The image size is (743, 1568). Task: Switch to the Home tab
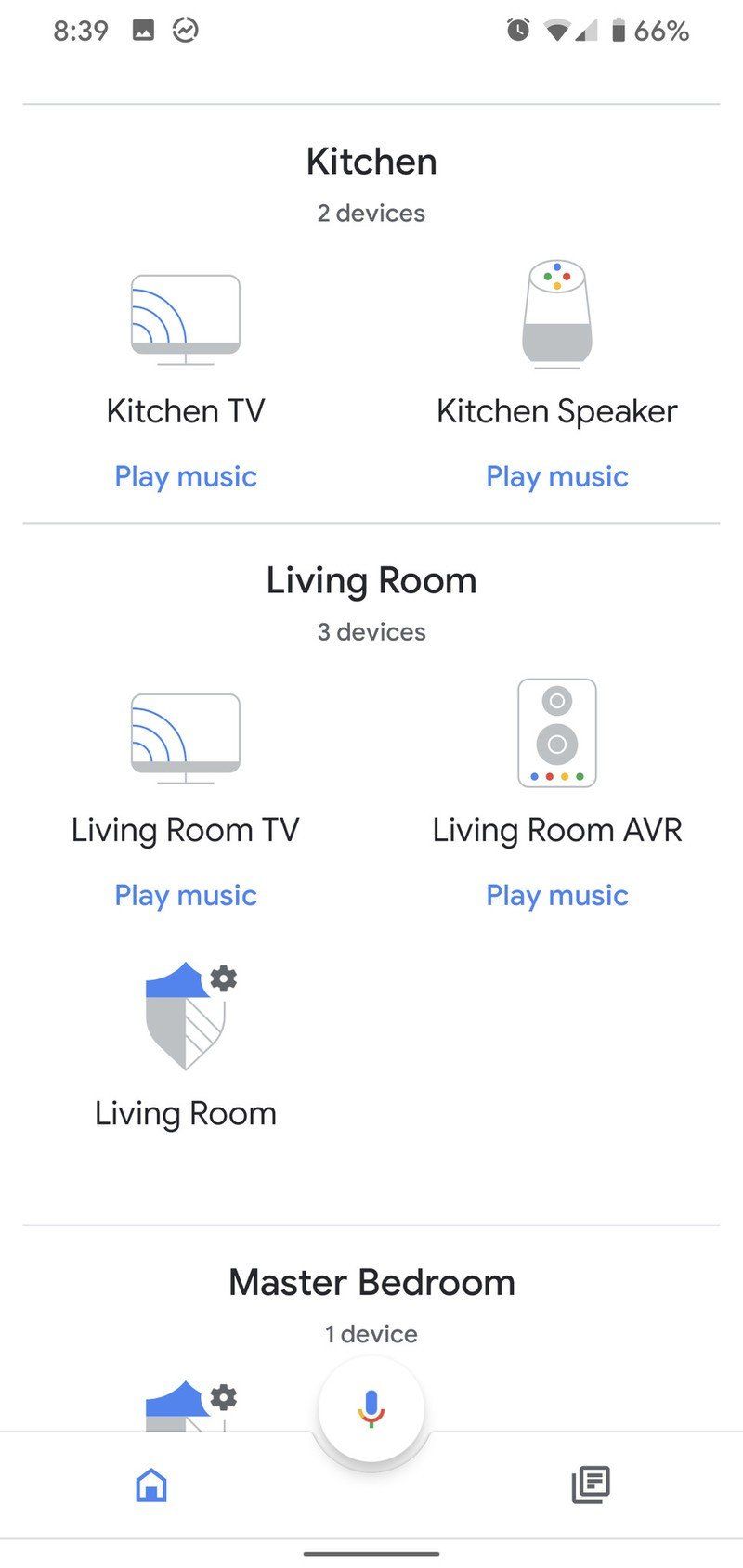click(x=150, y=1484)
